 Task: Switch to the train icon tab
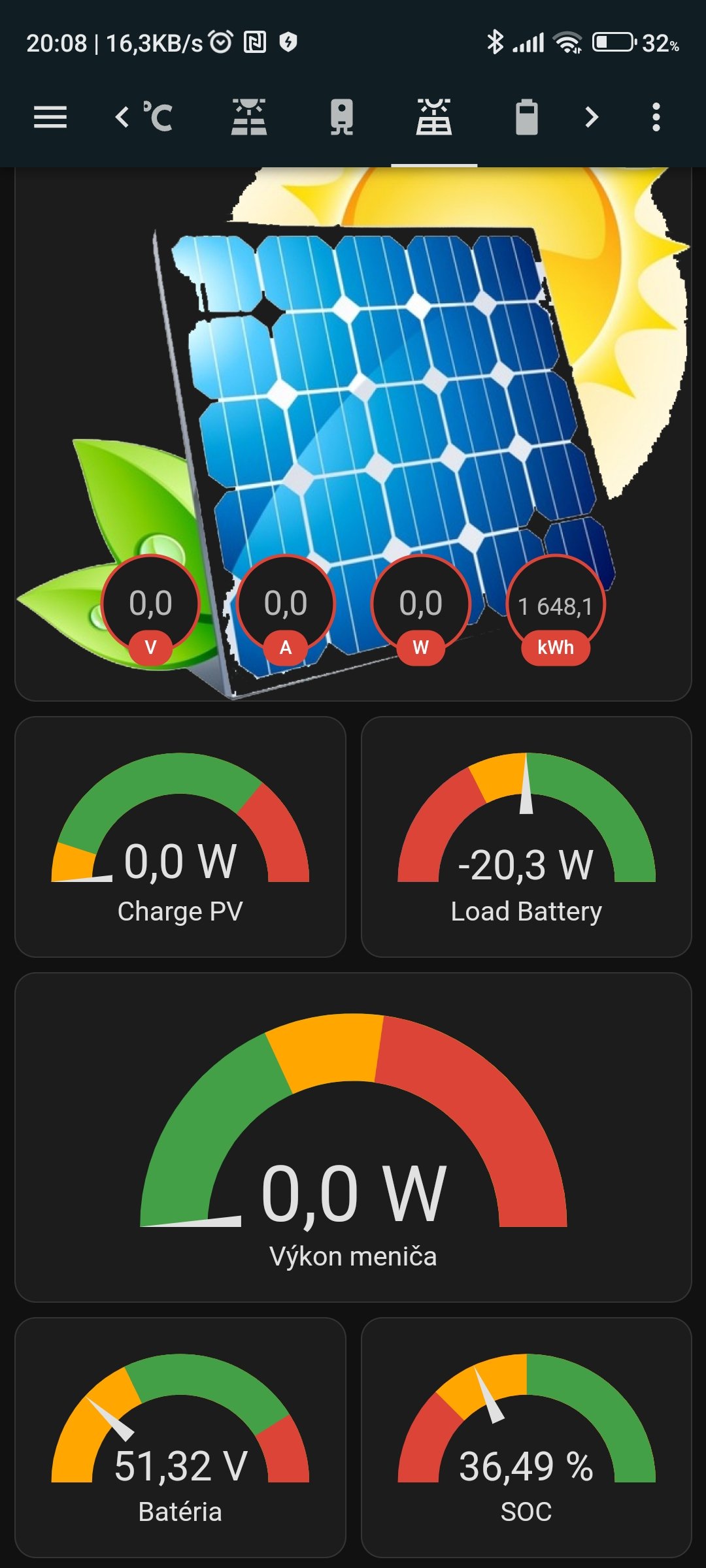click(341, 118)
